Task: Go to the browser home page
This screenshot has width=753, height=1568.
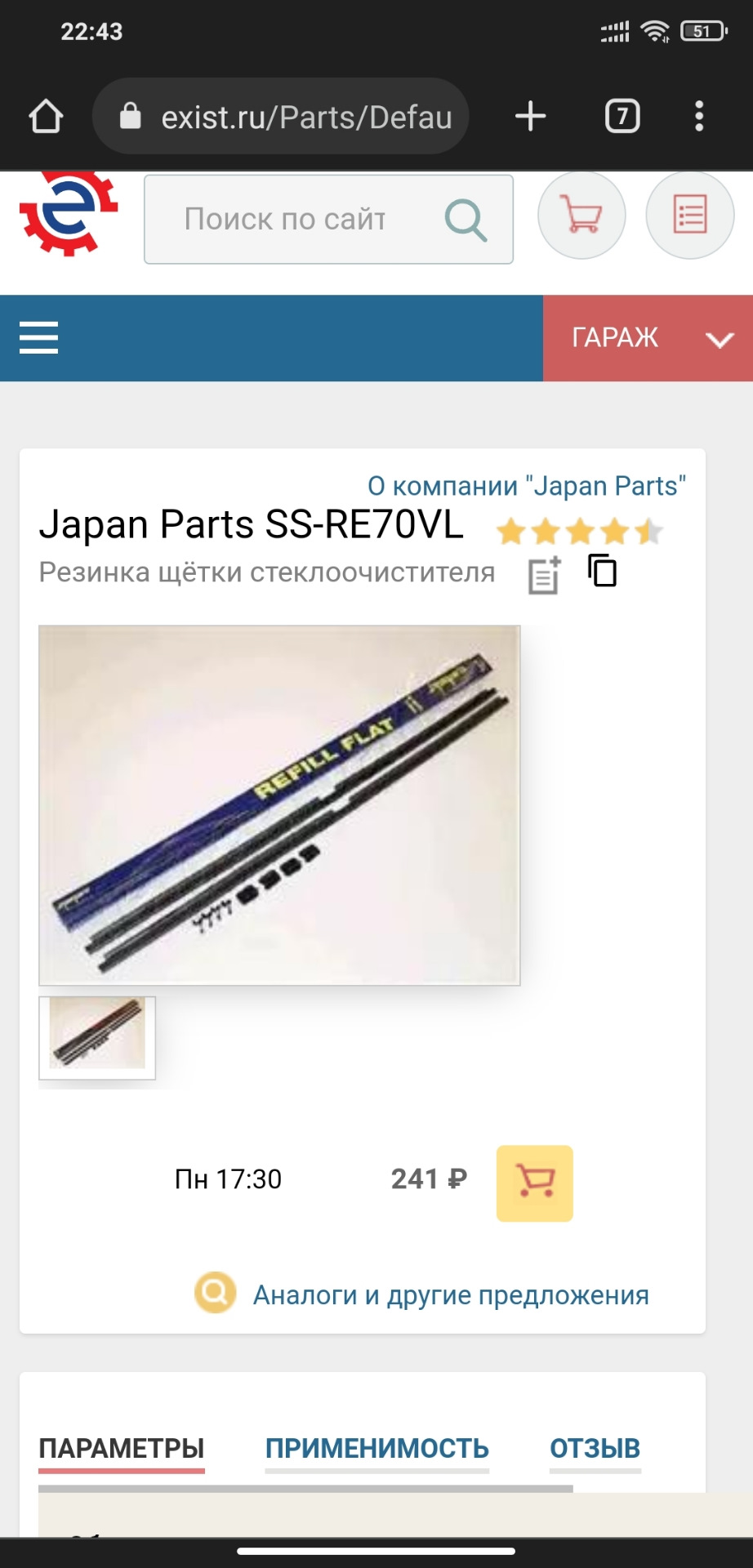Action: [46, 116]
